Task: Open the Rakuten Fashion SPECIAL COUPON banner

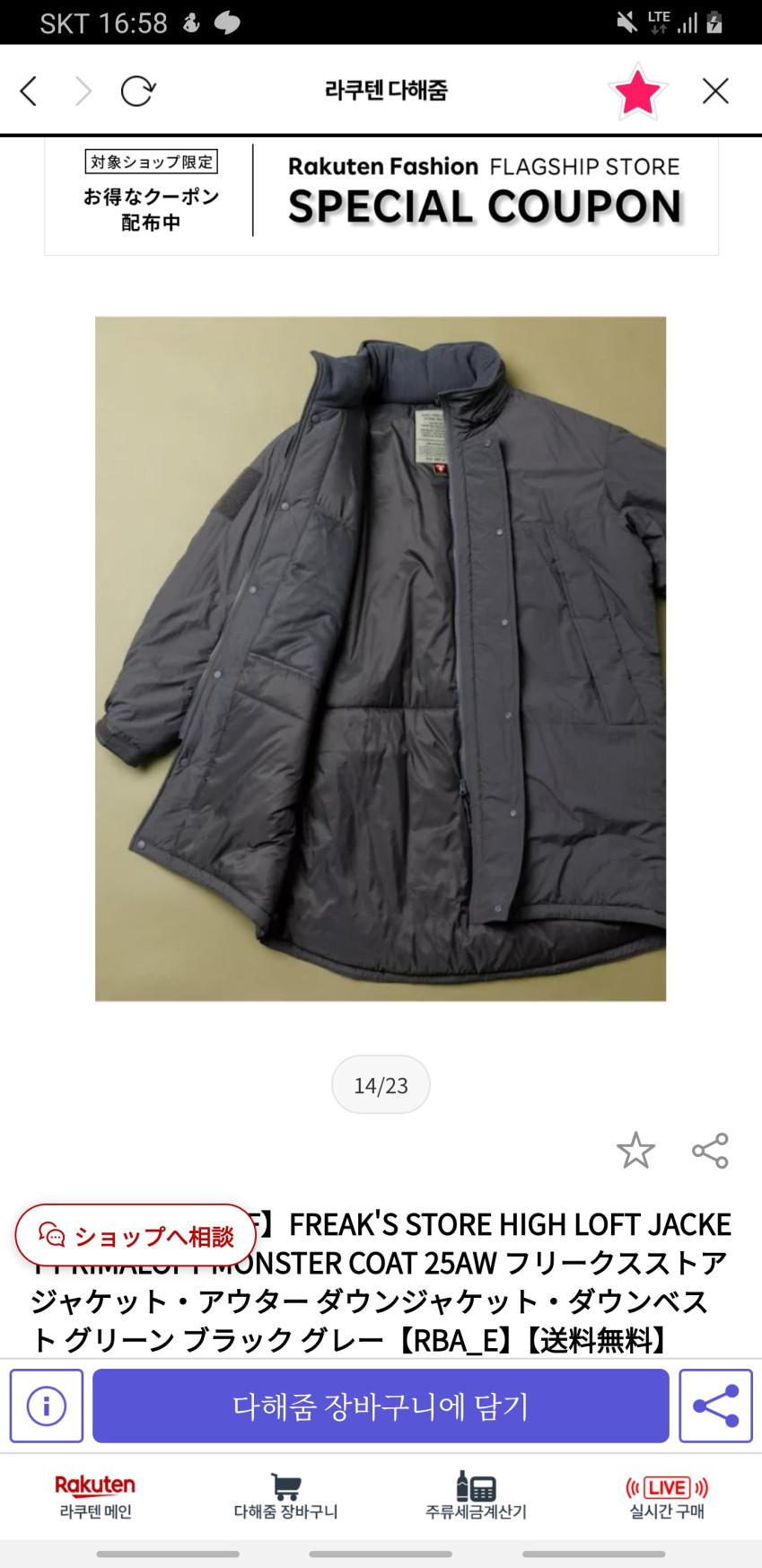Action: click(x=381, y=196)
